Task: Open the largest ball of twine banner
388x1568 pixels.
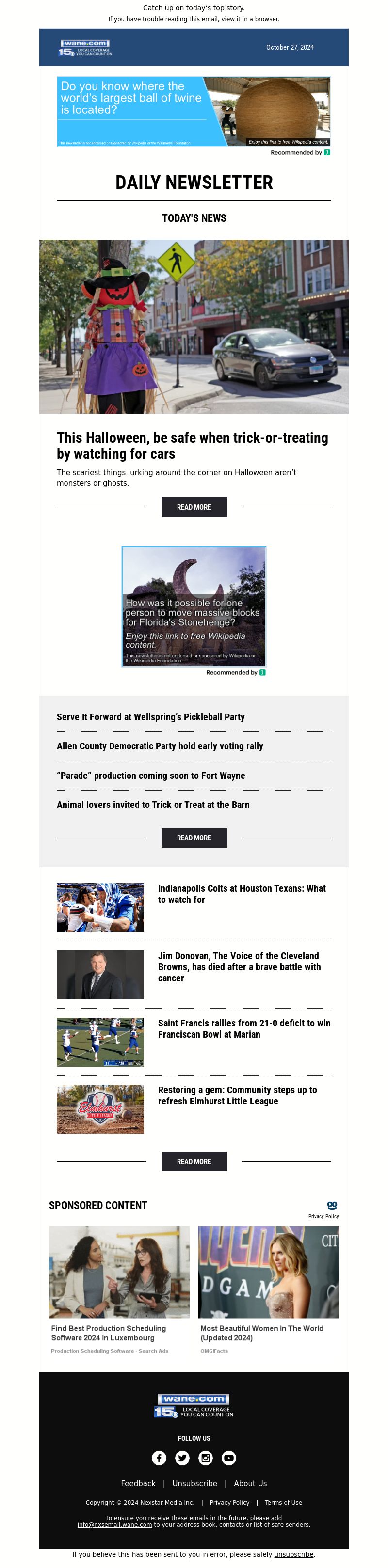Action: coord(194,111)
